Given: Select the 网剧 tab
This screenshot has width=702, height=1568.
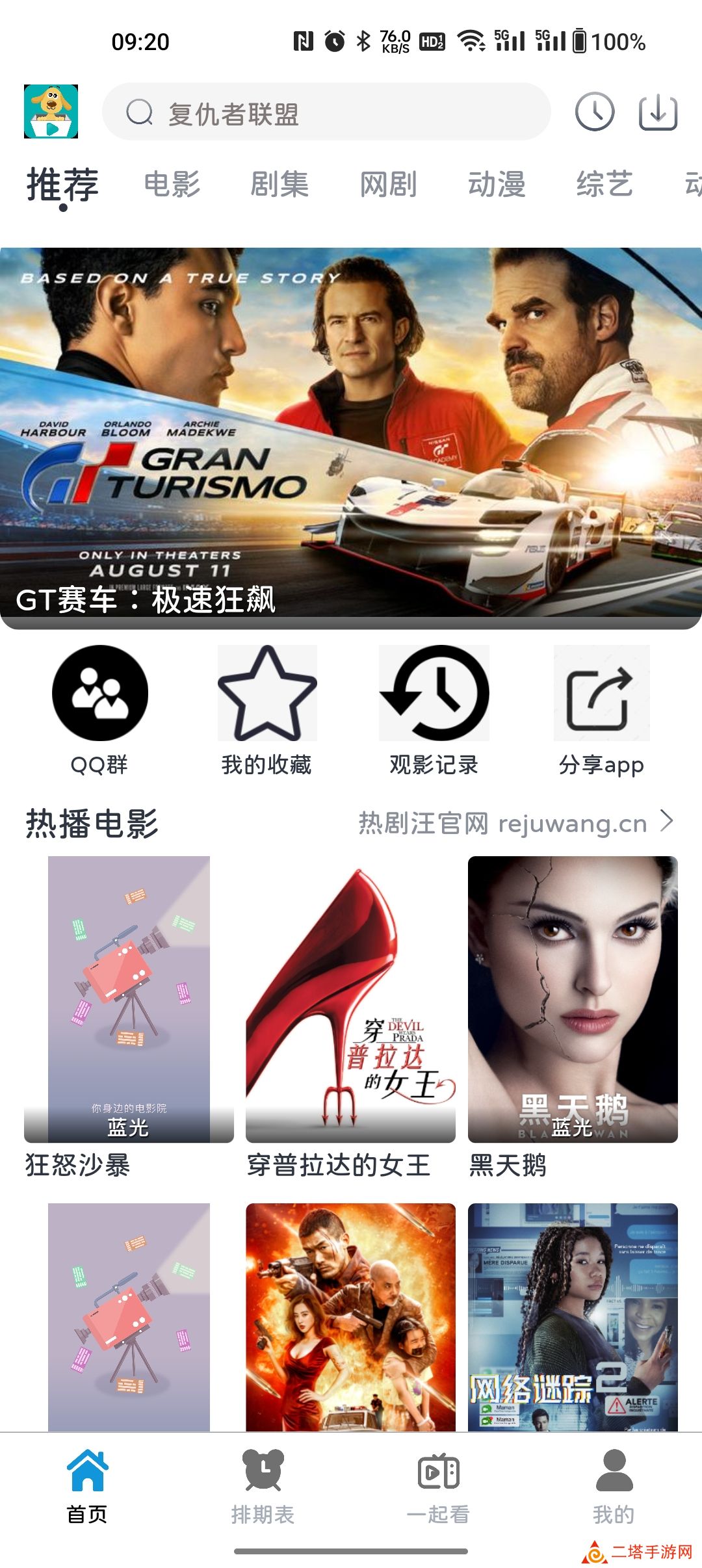Looking at the screenshot, I should [388, 185].
